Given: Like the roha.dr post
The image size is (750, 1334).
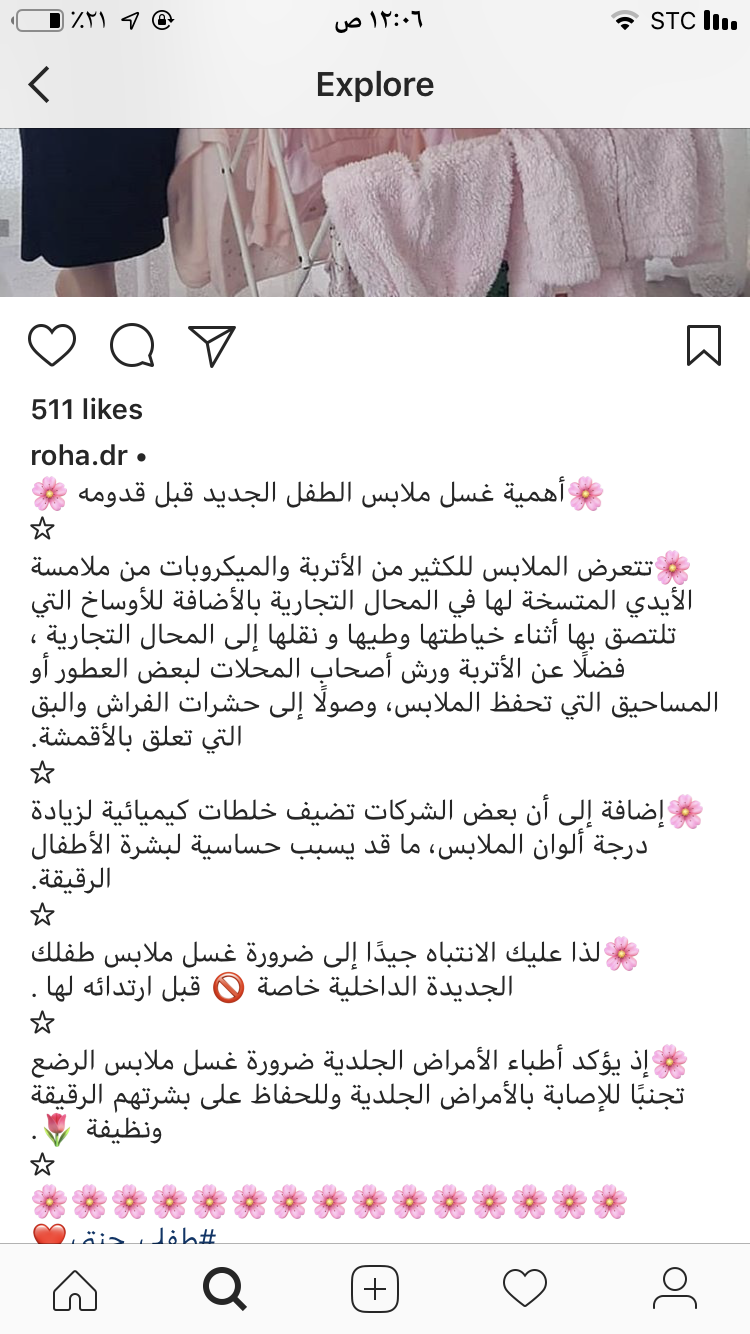Looking at the screenshot, I should (x=52, y=345).
